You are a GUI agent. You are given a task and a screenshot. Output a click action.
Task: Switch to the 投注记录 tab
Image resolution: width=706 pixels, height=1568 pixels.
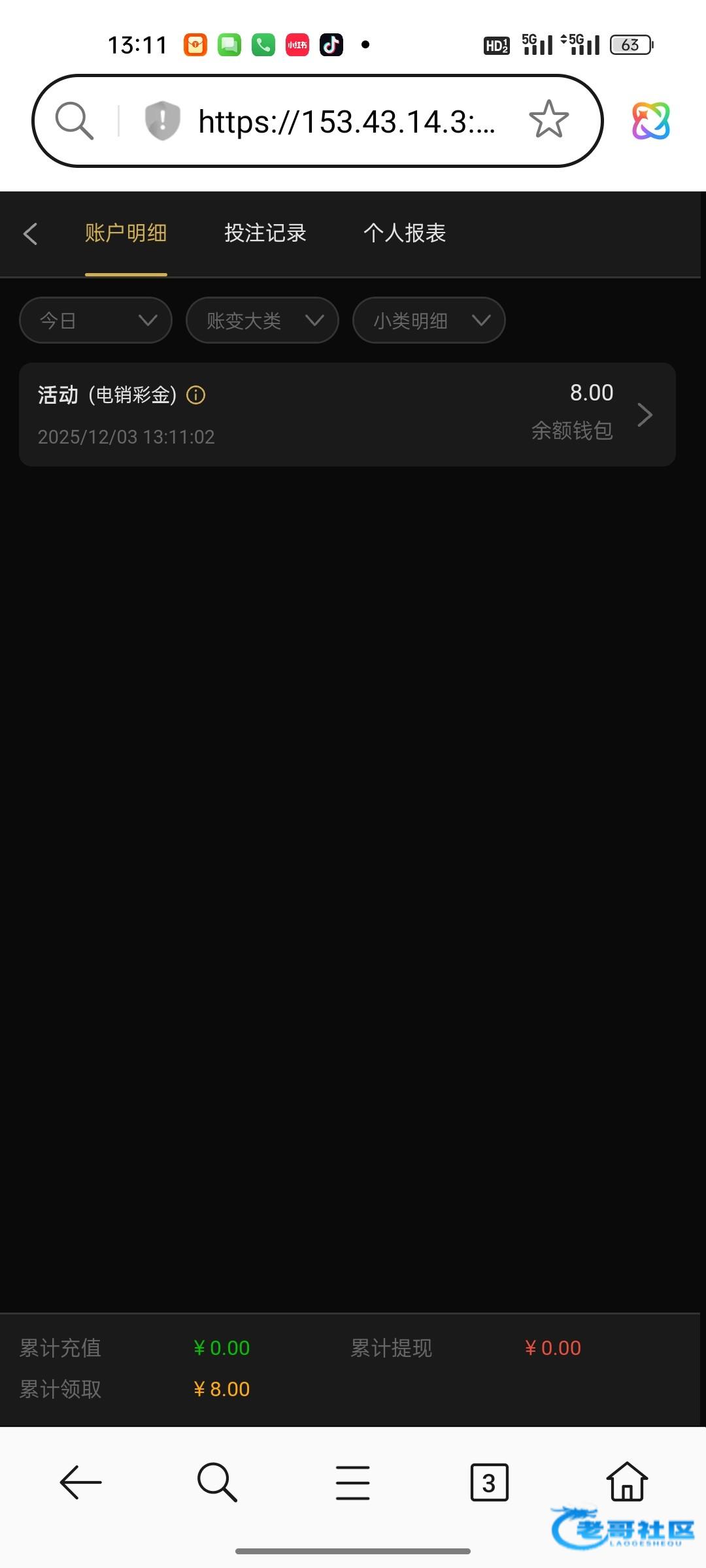coord(265,233)
